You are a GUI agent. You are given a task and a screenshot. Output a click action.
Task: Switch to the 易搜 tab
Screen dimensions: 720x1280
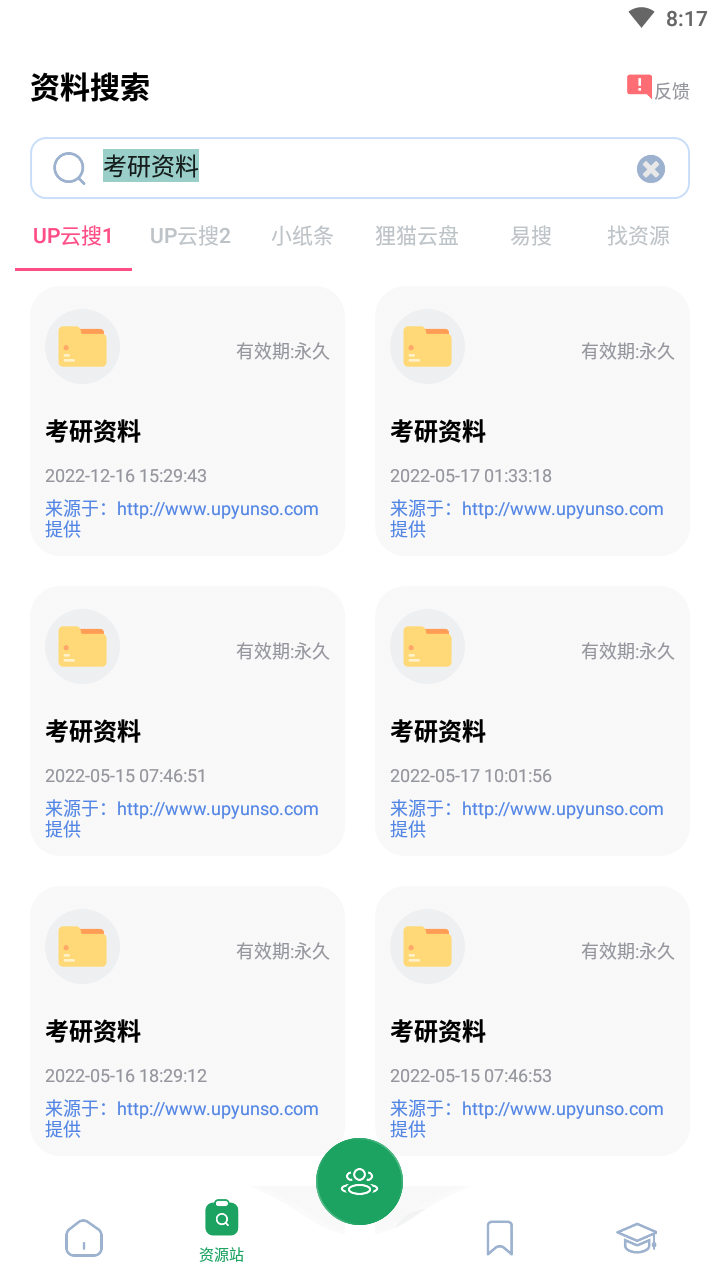tap(531, 236)
